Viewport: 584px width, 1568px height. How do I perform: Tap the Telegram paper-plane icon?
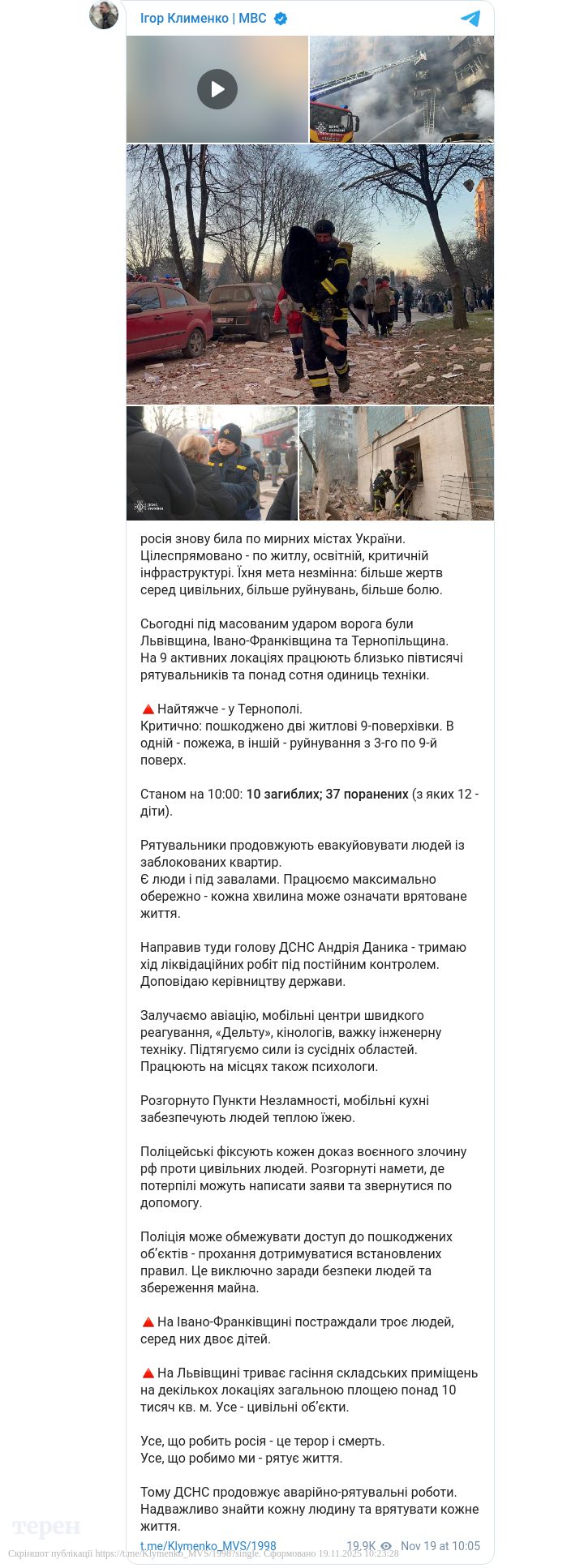470,19
